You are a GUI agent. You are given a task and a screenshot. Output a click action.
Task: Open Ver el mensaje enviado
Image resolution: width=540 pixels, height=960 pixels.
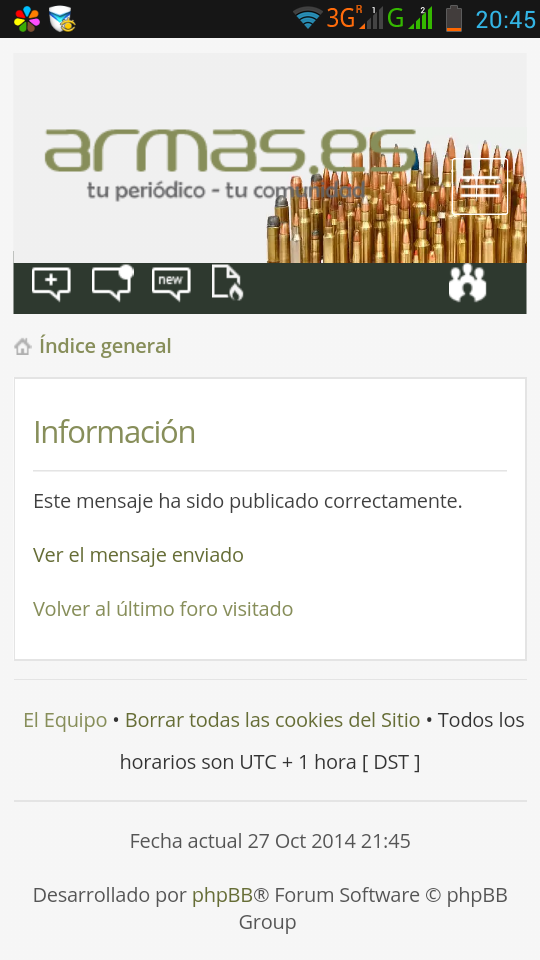[x=138, y=555]
